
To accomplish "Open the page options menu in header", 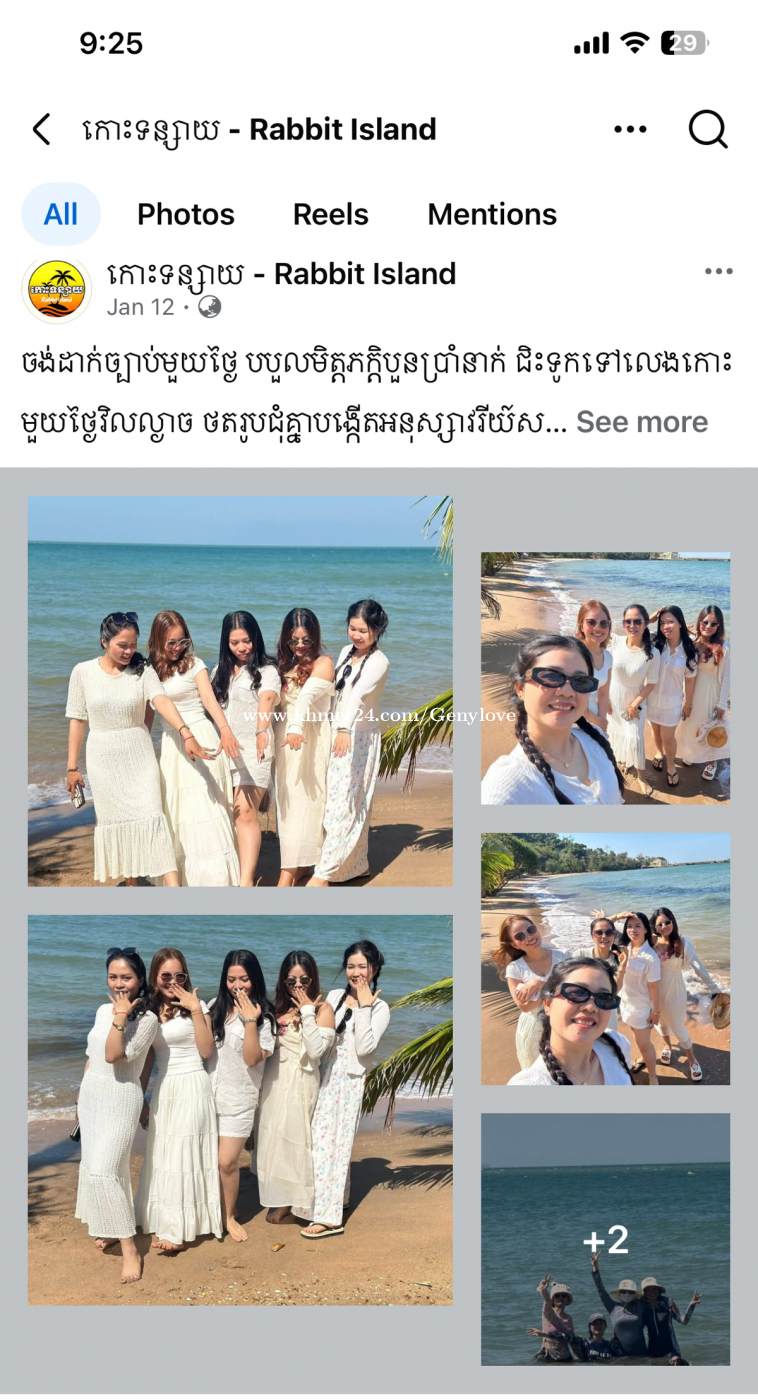I will [630, 130].
